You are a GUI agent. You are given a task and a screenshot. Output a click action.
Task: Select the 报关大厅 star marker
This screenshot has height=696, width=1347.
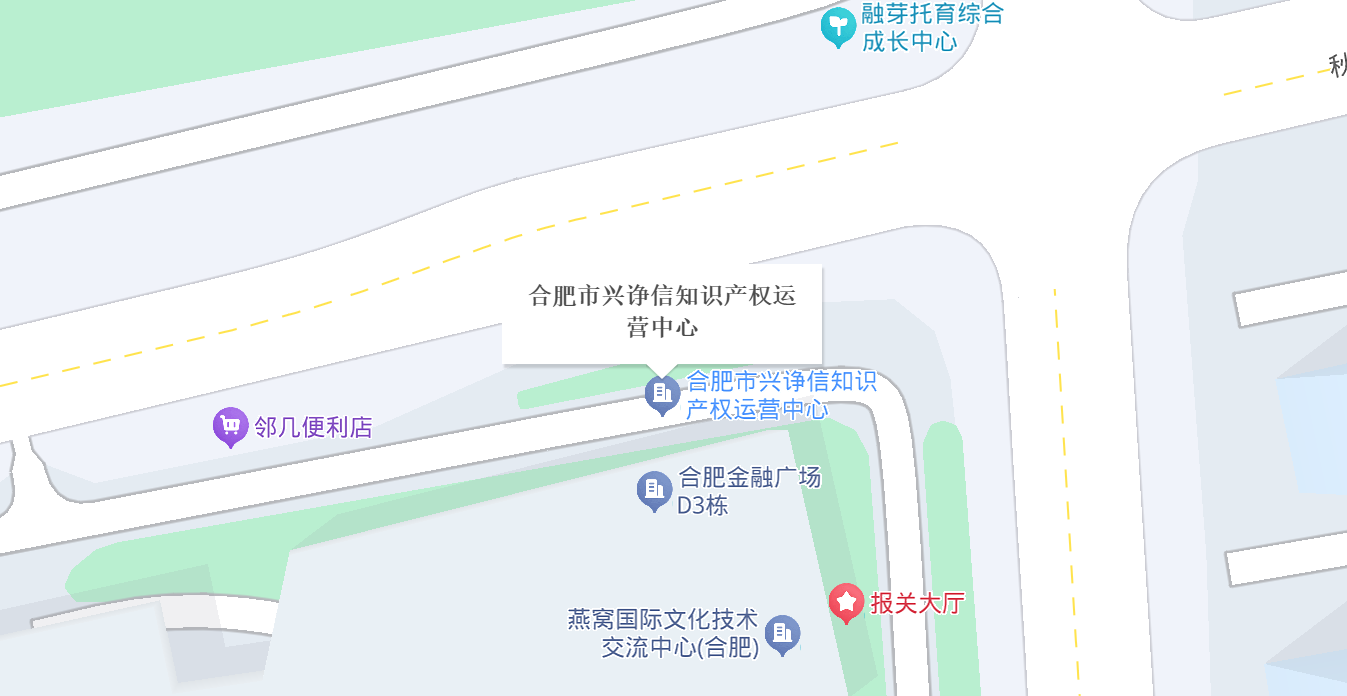(846, 602)
